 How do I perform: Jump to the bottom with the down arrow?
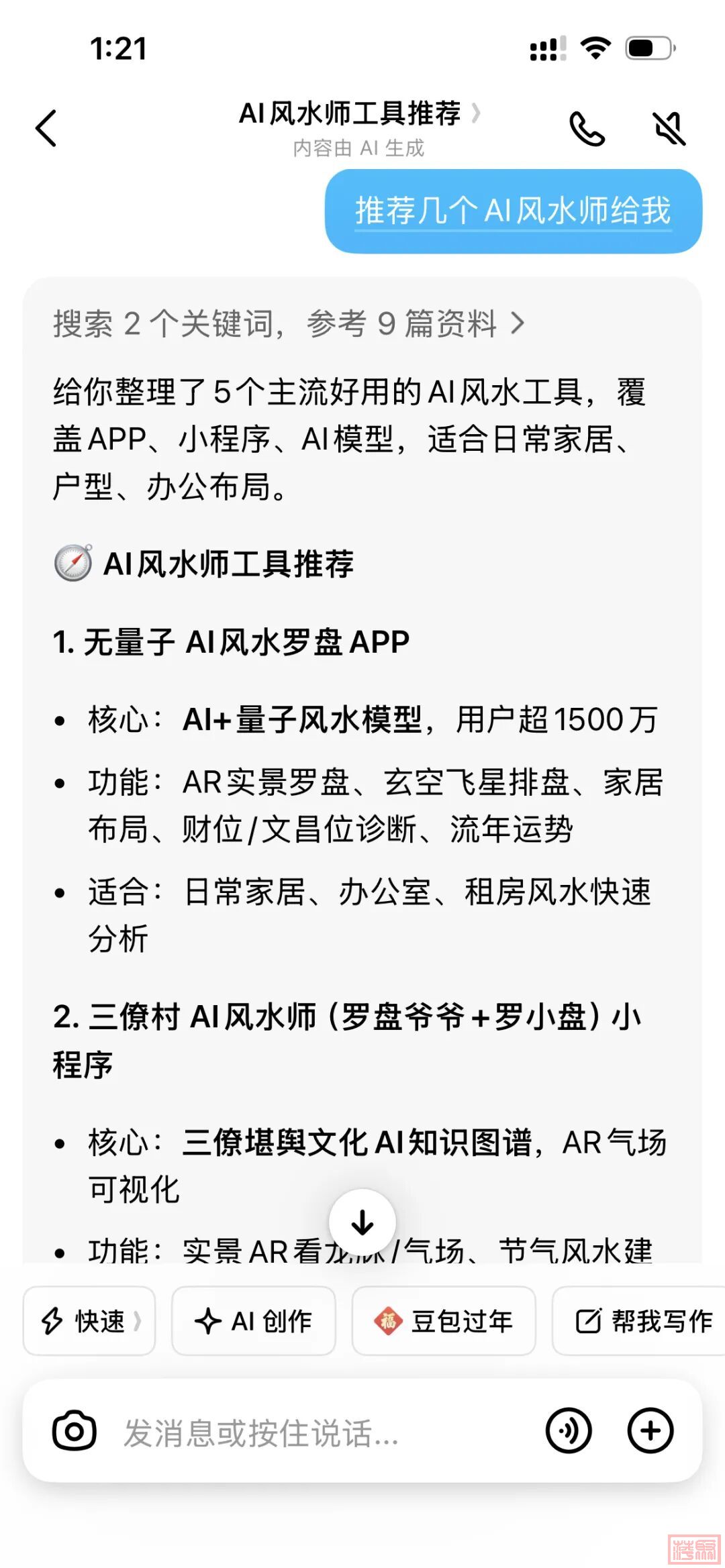click(x=362, y=1222)
